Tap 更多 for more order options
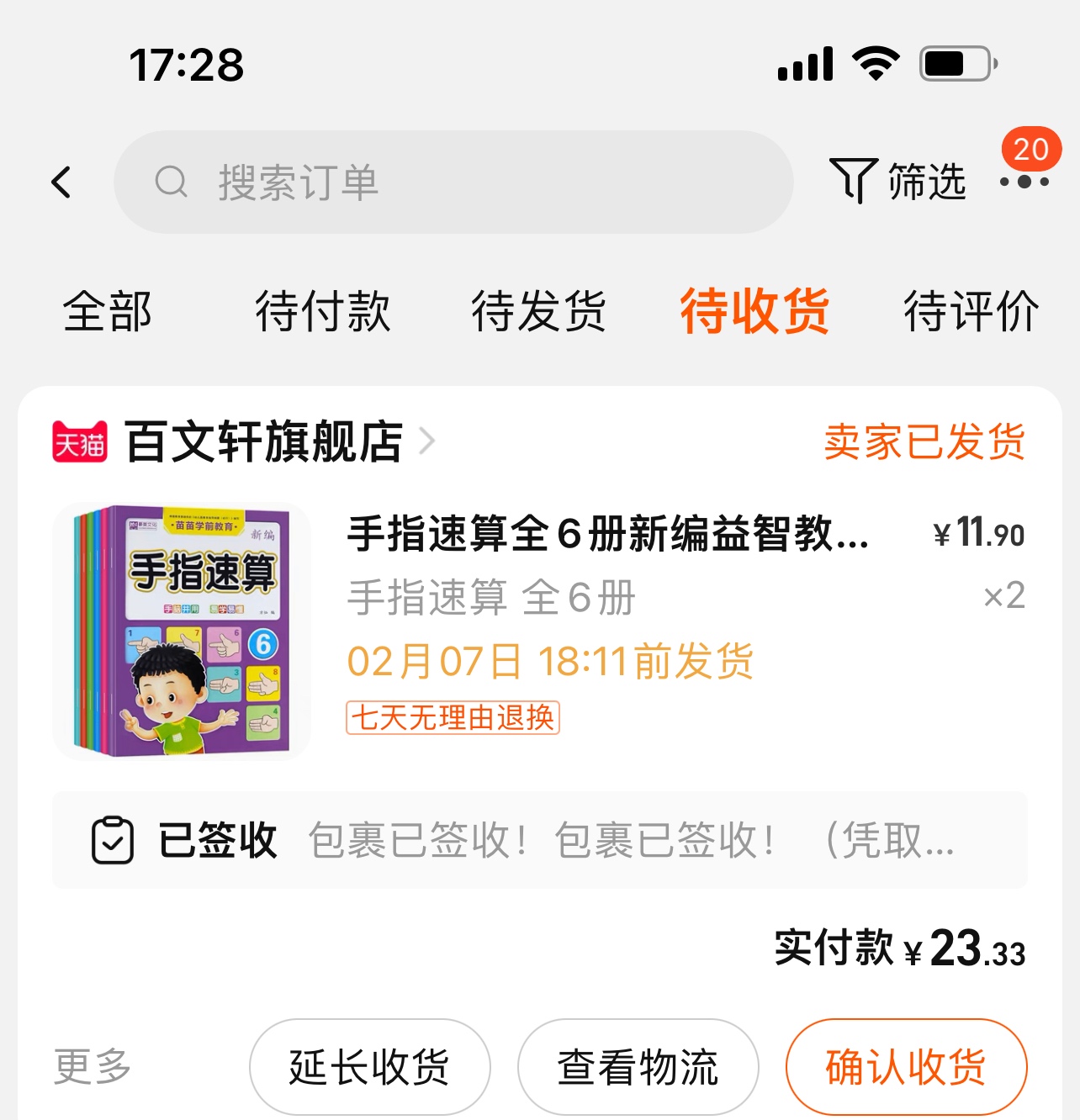1080x1120 pixels. tap(93, 1066)
